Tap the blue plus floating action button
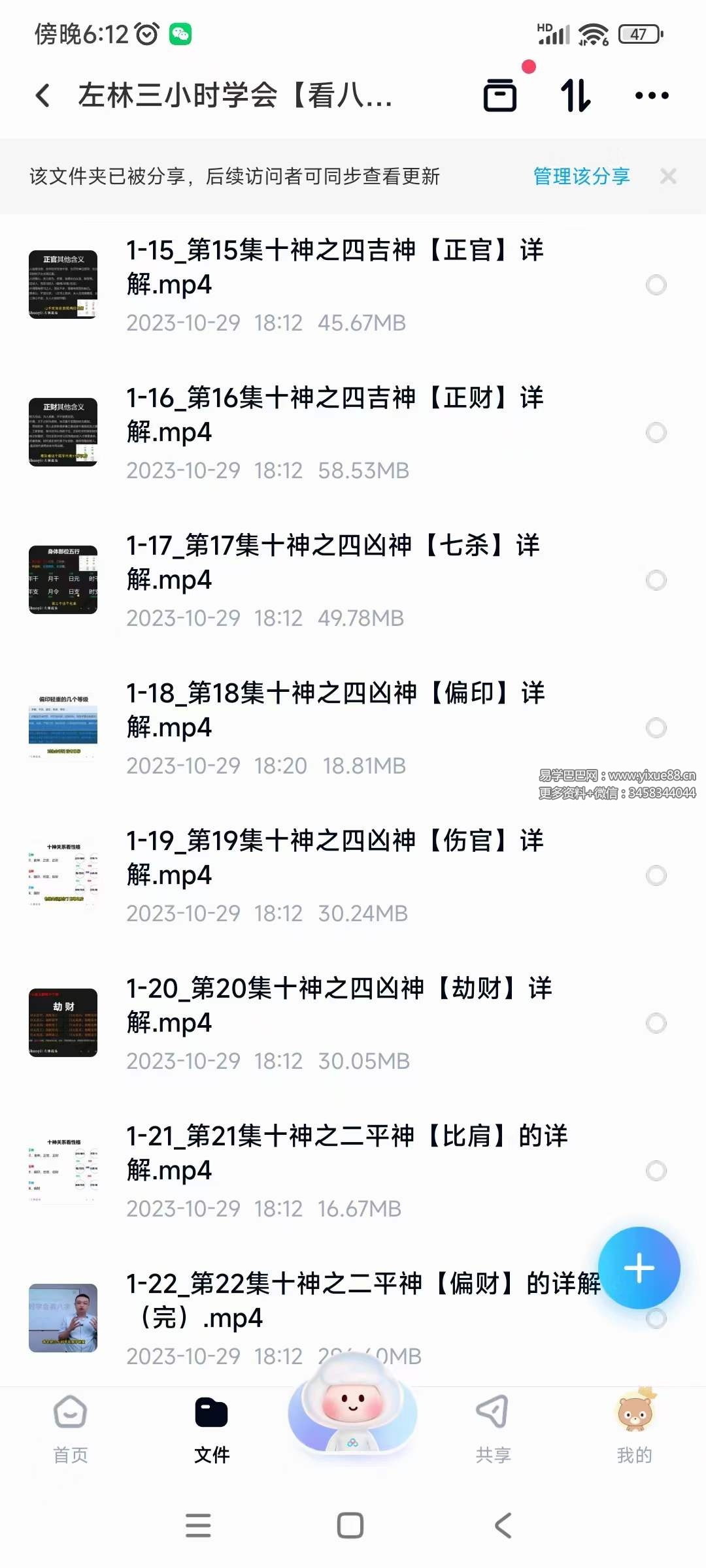Viewport: 706px width, 1568px height. [639, 1266]
